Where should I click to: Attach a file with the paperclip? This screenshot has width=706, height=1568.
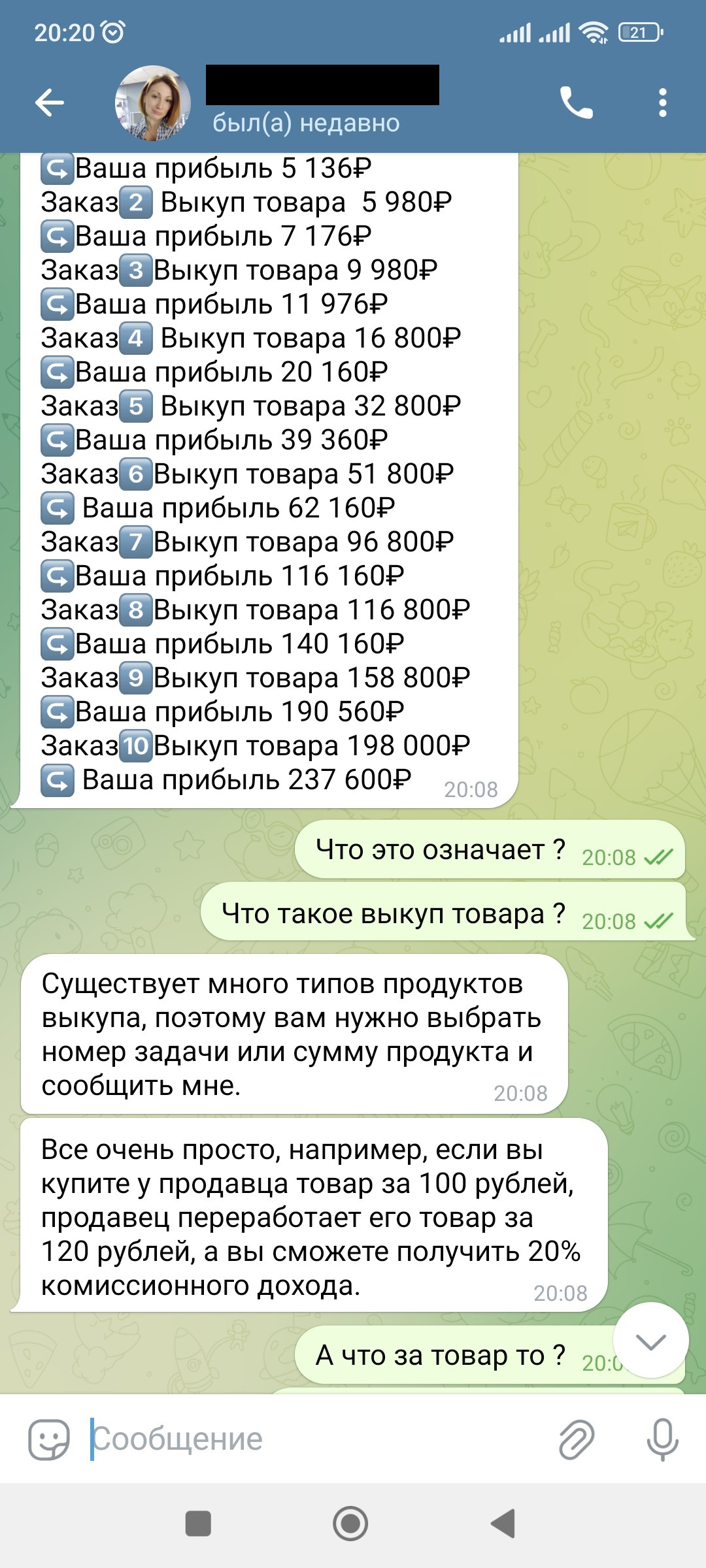click(x=577, y=1439)
